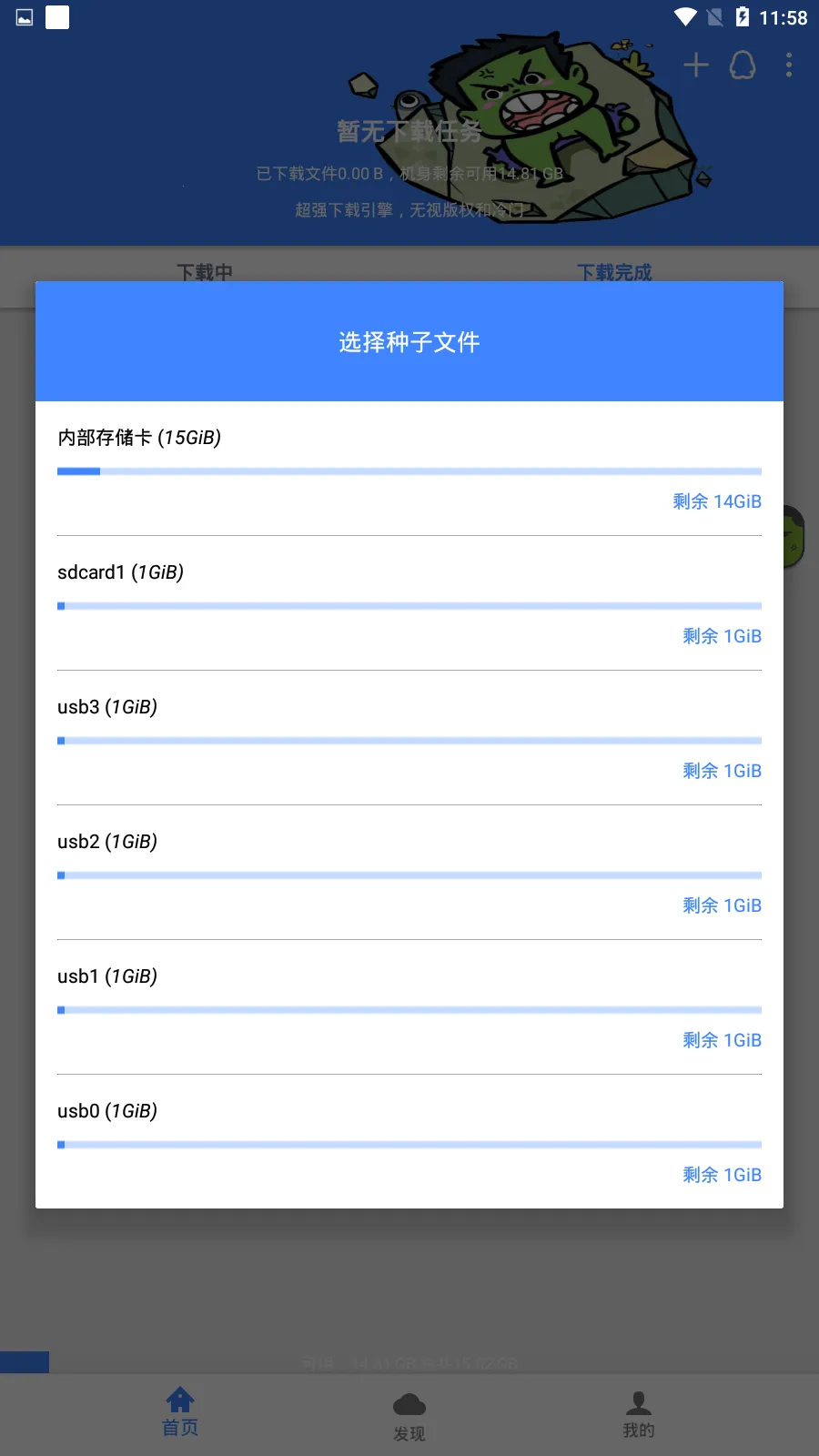This screenshot has width=819, height=1456.
Task: Add a new download task
Action: pyautogui.click(x=695, y=65)
